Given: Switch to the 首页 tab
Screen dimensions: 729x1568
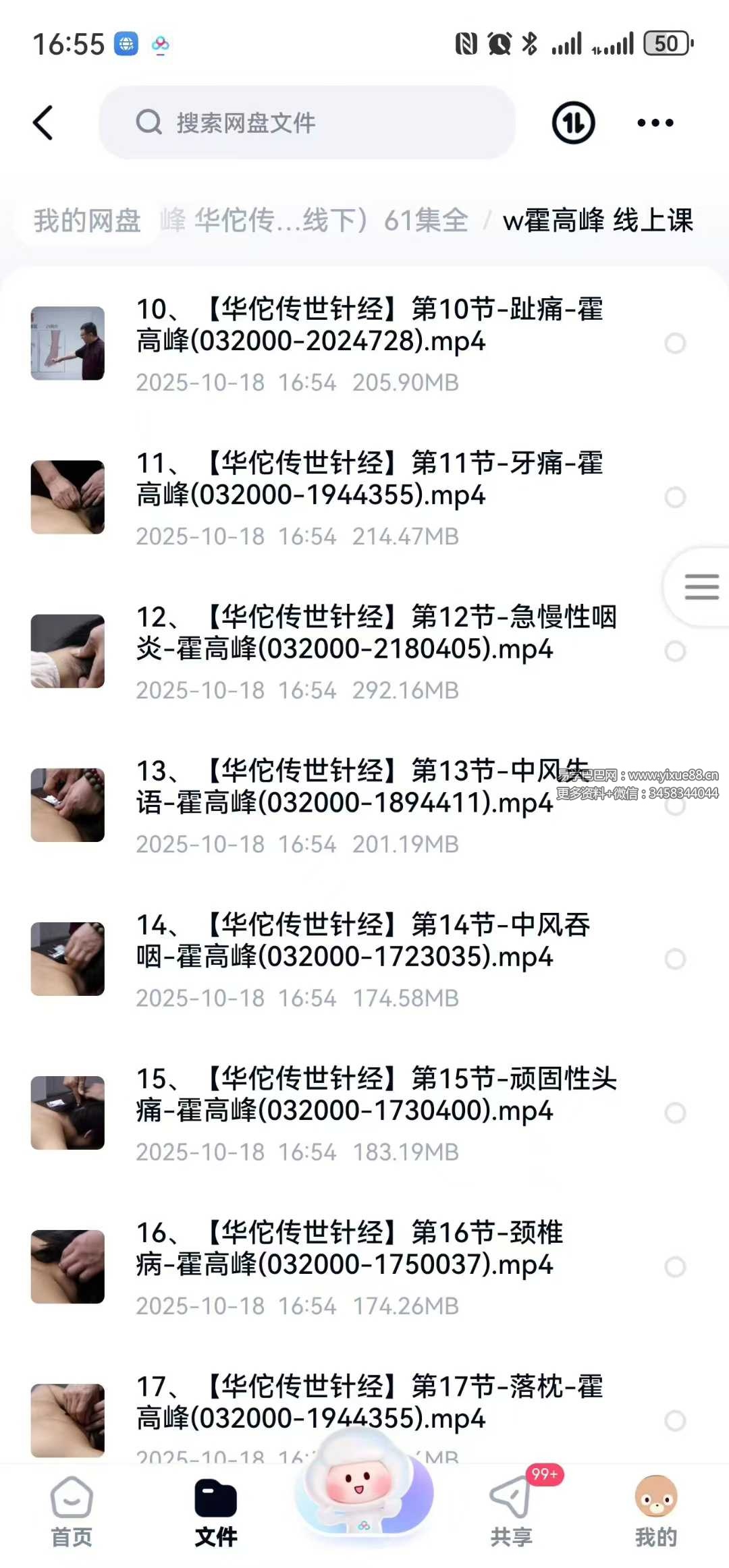Looking at the screenshot, I should (x=72, y=1513).
